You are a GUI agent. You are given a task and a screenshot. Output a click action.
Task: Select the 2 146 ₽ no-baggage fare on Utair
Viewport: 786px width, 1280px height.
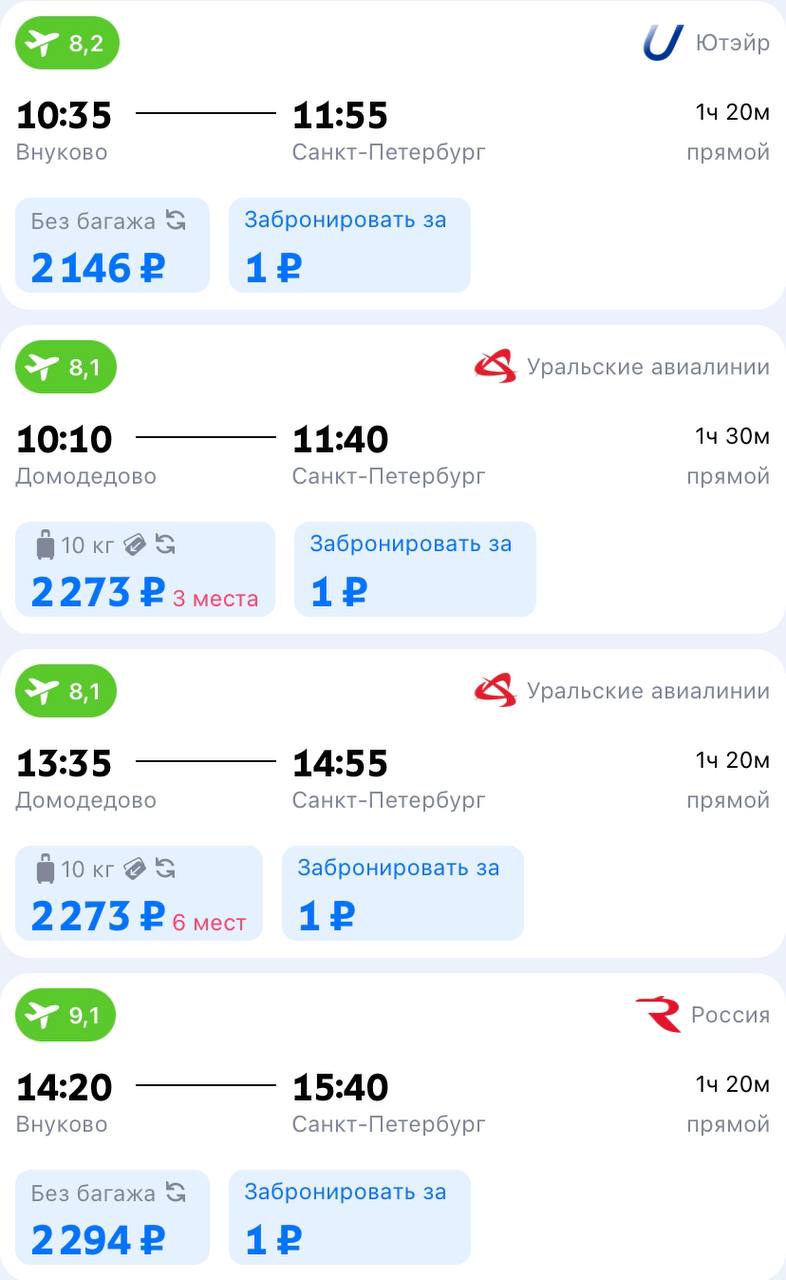[x=112, y=245]
